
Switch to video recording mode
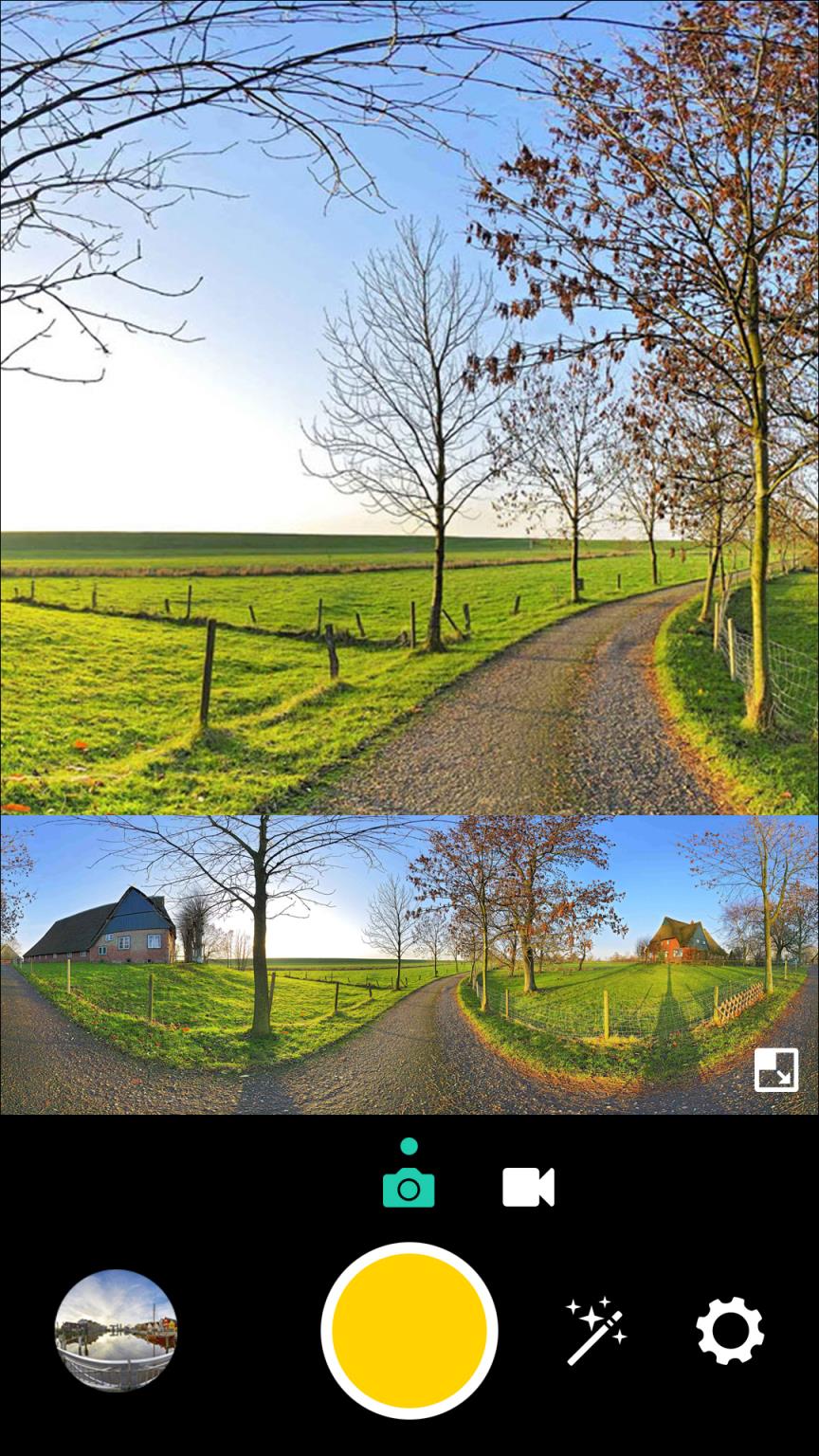(528, 1188)
